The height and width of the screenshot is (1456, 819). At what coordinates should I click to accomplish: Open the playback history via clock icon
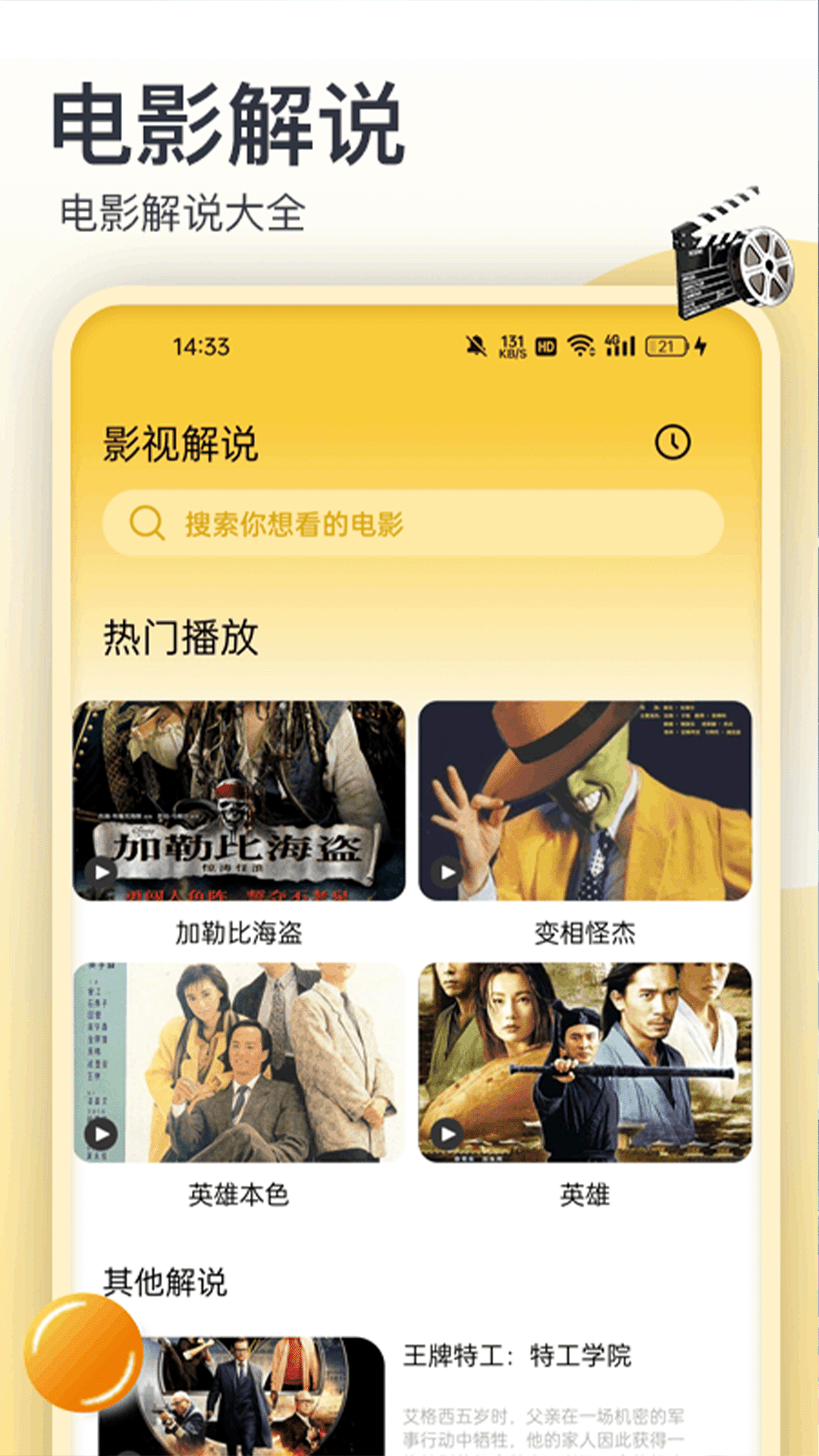pyautogui.click(x=674, y=440)
